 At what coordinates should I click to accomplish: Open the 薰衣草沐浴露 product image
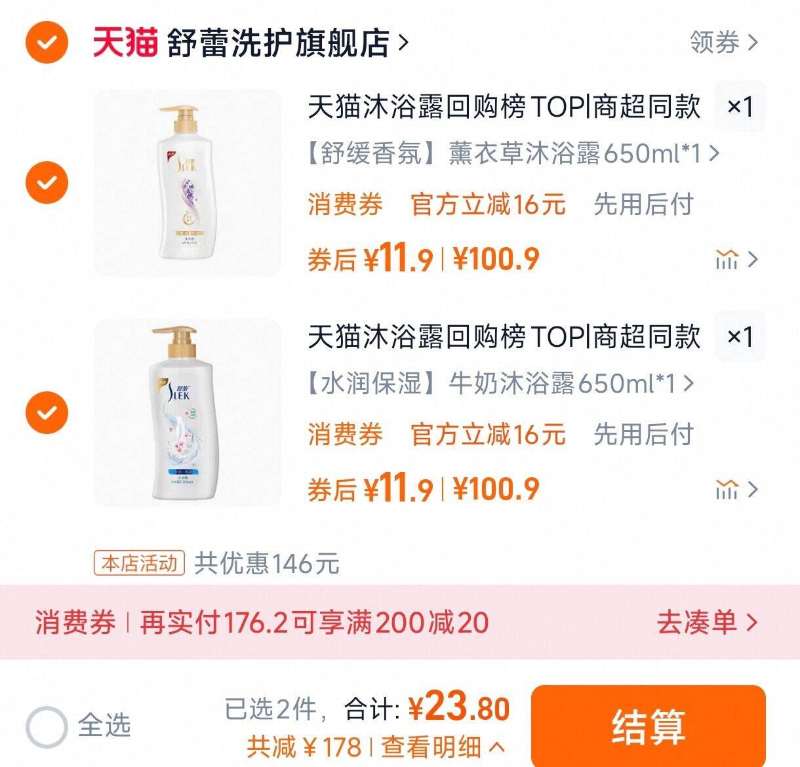(188, 183)
